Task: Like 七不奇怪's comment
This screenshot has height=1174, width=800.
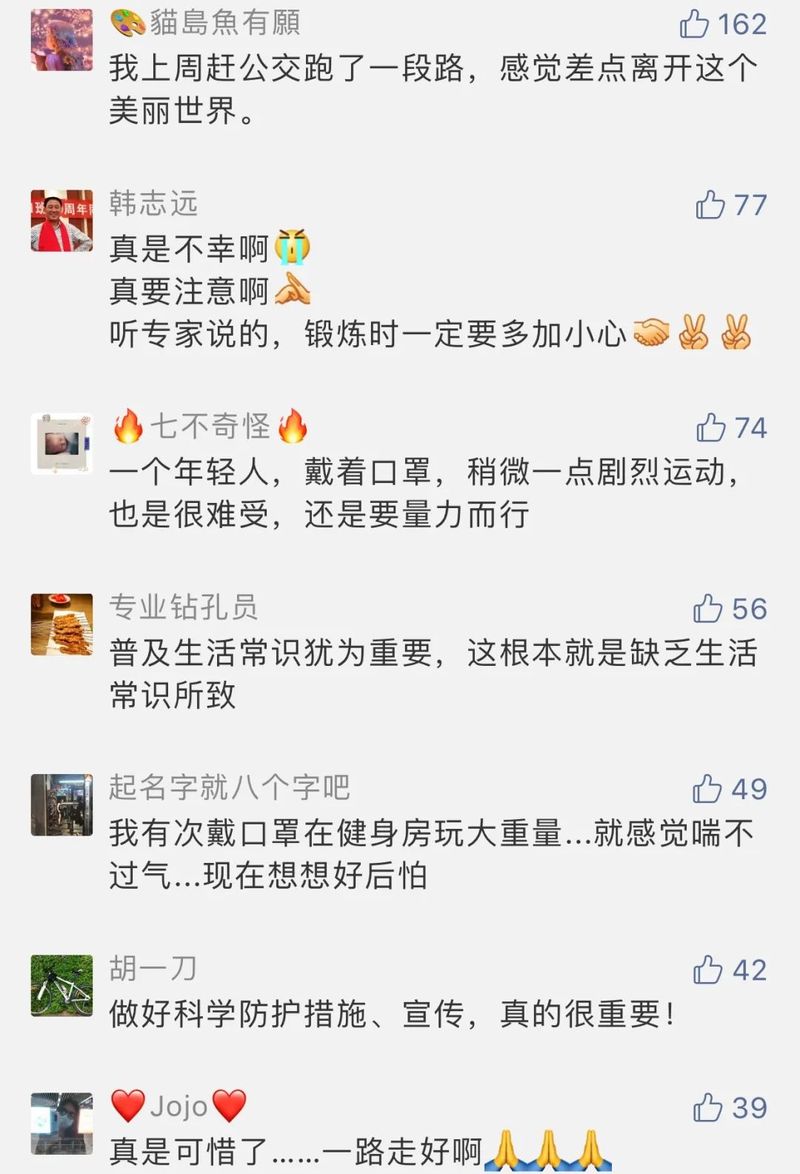Action: point(710,429)
